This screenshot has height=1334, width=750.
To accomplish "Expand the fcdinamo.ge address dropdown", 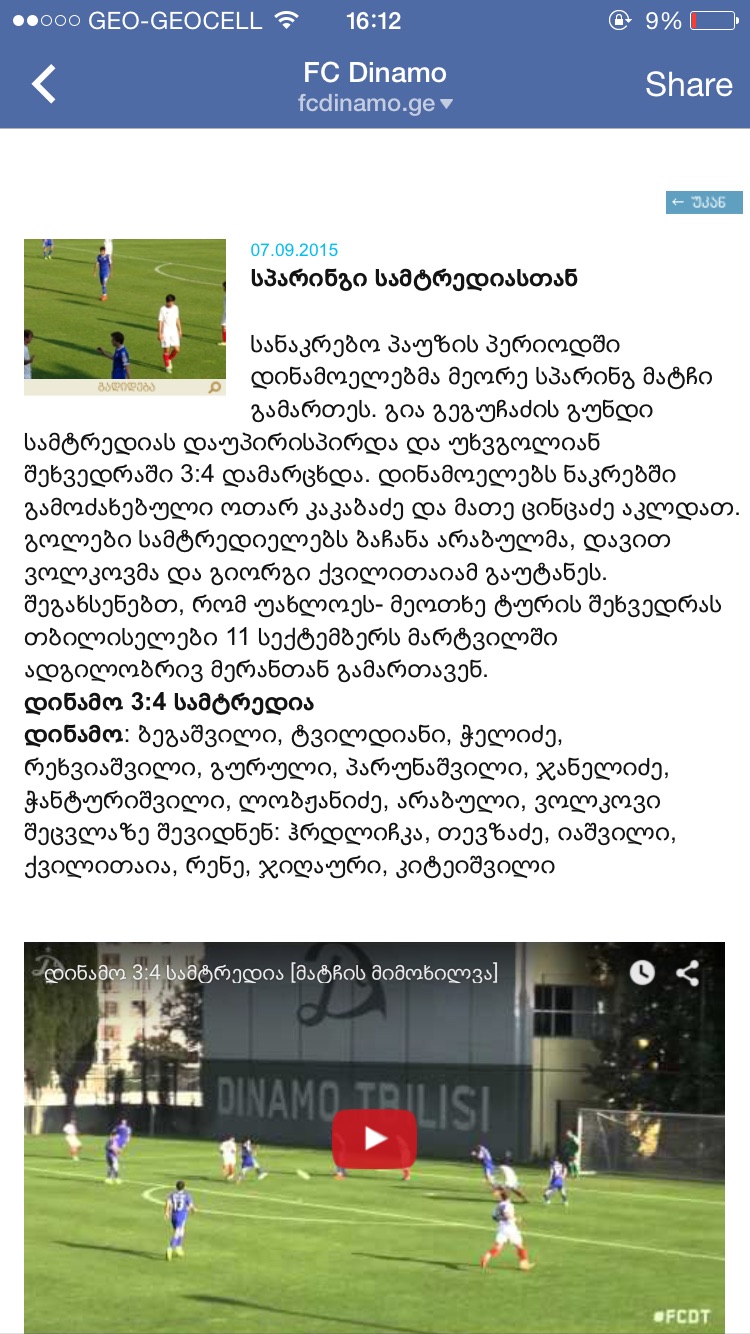I will point(376,104).
